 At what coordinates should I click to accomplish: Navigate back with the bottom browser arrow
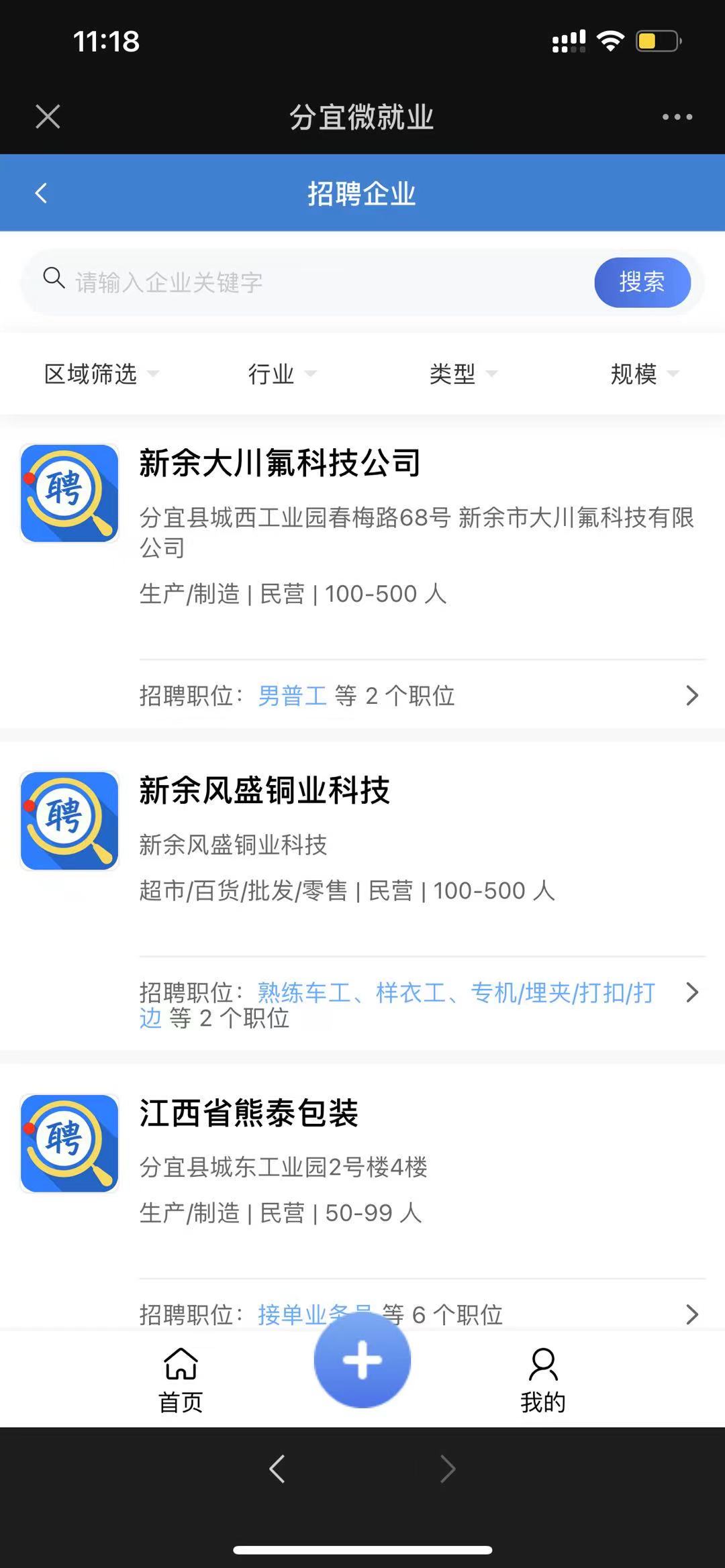coord(277,1469)
